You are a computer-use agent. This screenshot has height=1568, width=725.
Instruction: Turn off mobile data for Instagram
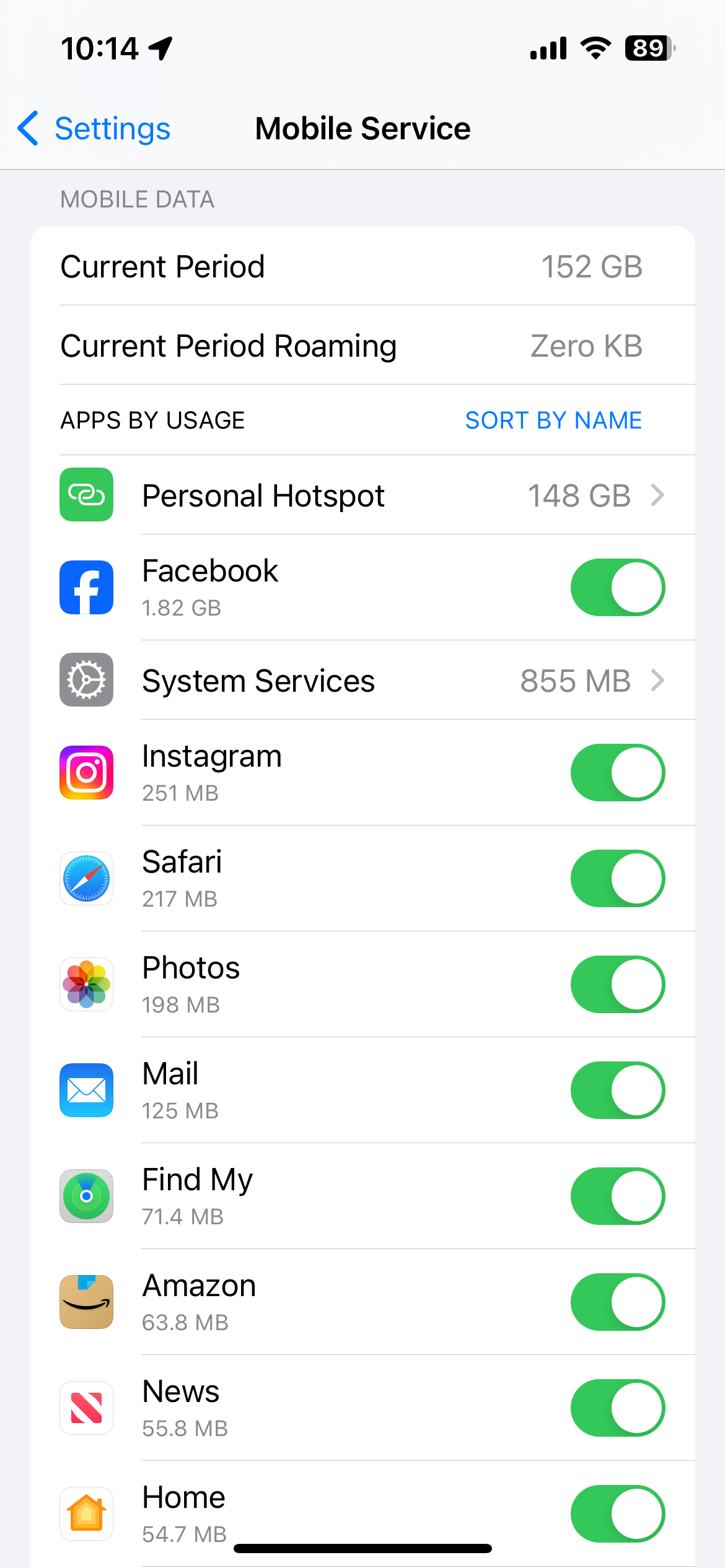click(618, 772)
